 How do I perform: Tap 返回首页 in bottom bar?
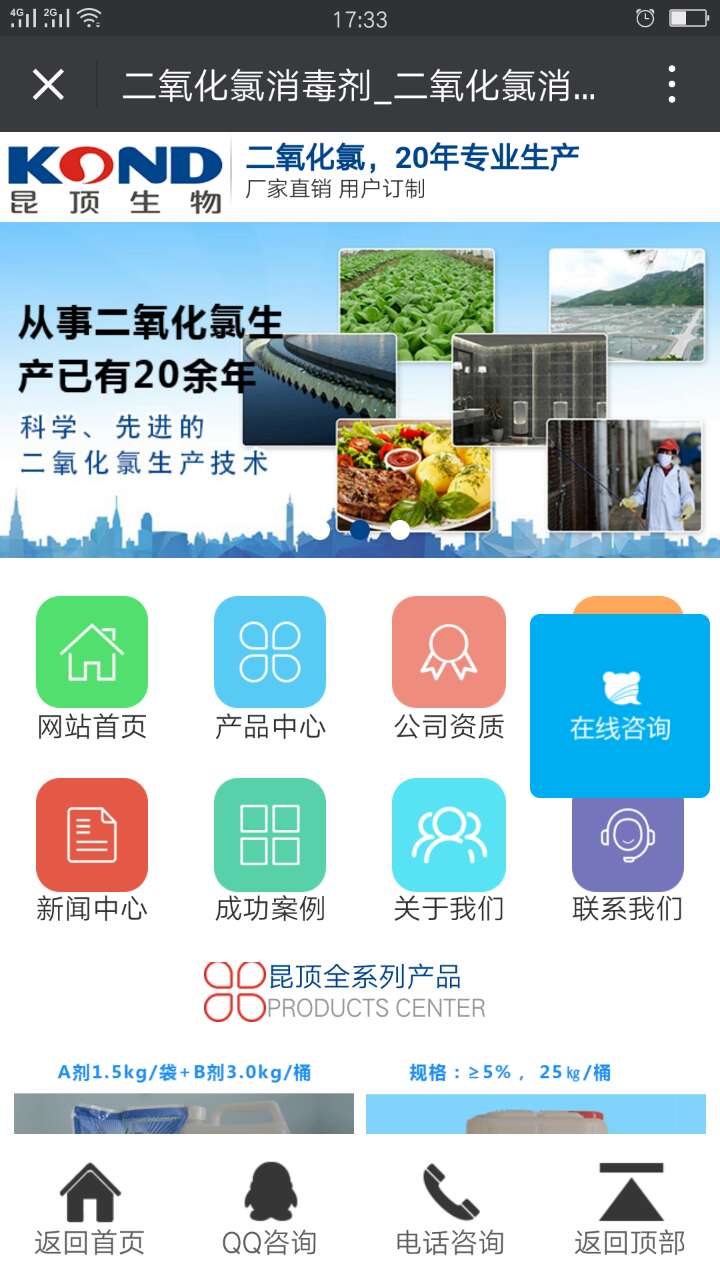pyautogui.click(x=90, y=1210)
